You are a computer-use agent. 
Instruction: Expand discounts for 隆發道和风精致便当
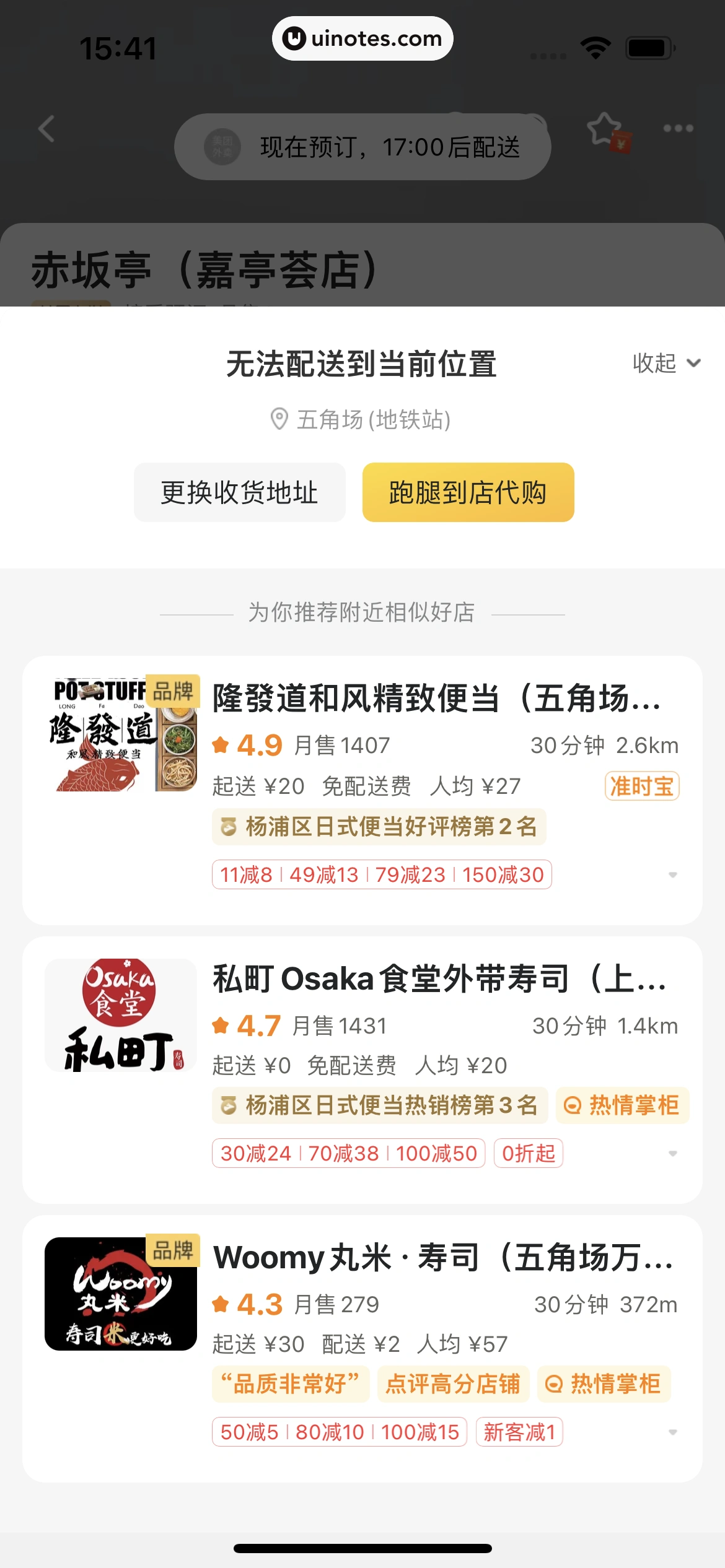[x=673, y=875]
